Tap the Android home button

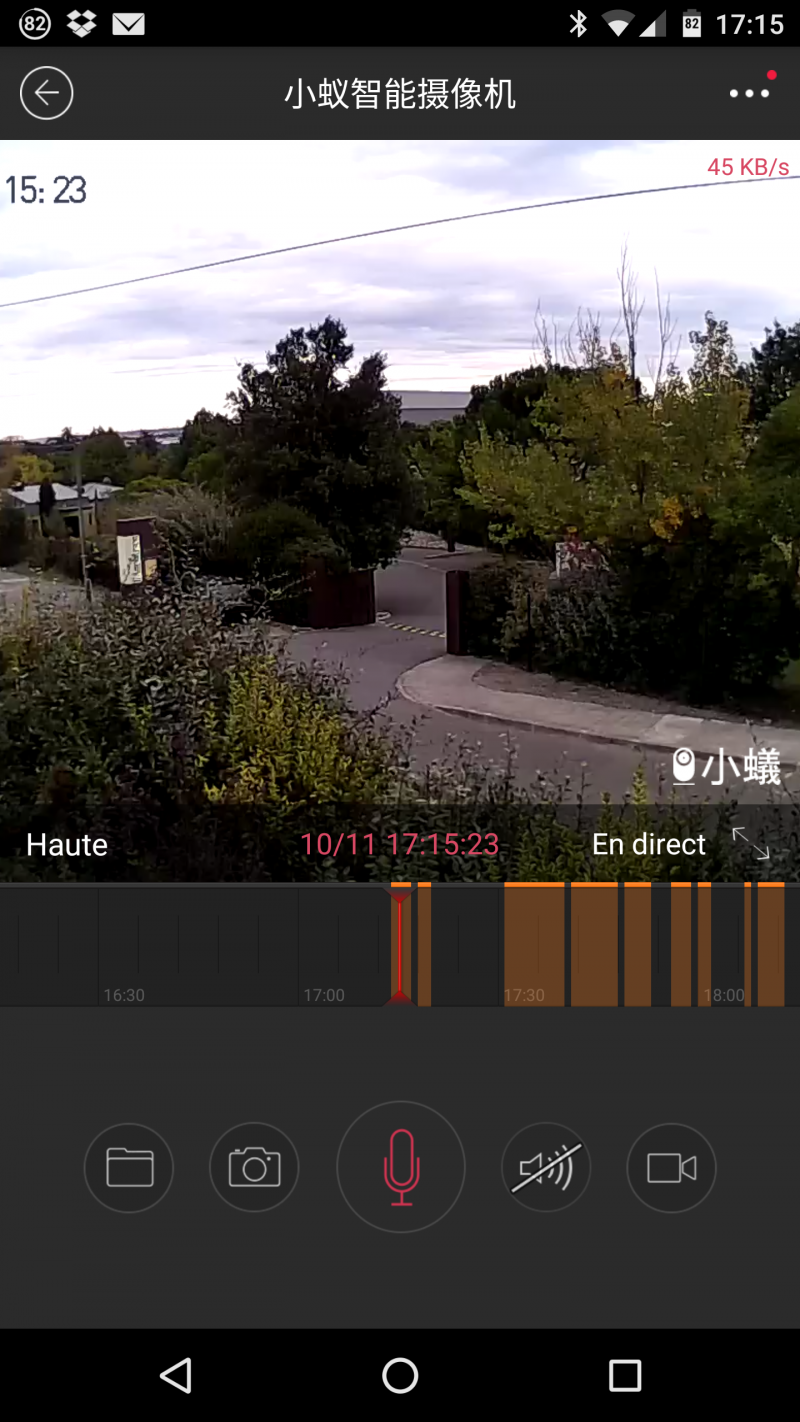400,1376
